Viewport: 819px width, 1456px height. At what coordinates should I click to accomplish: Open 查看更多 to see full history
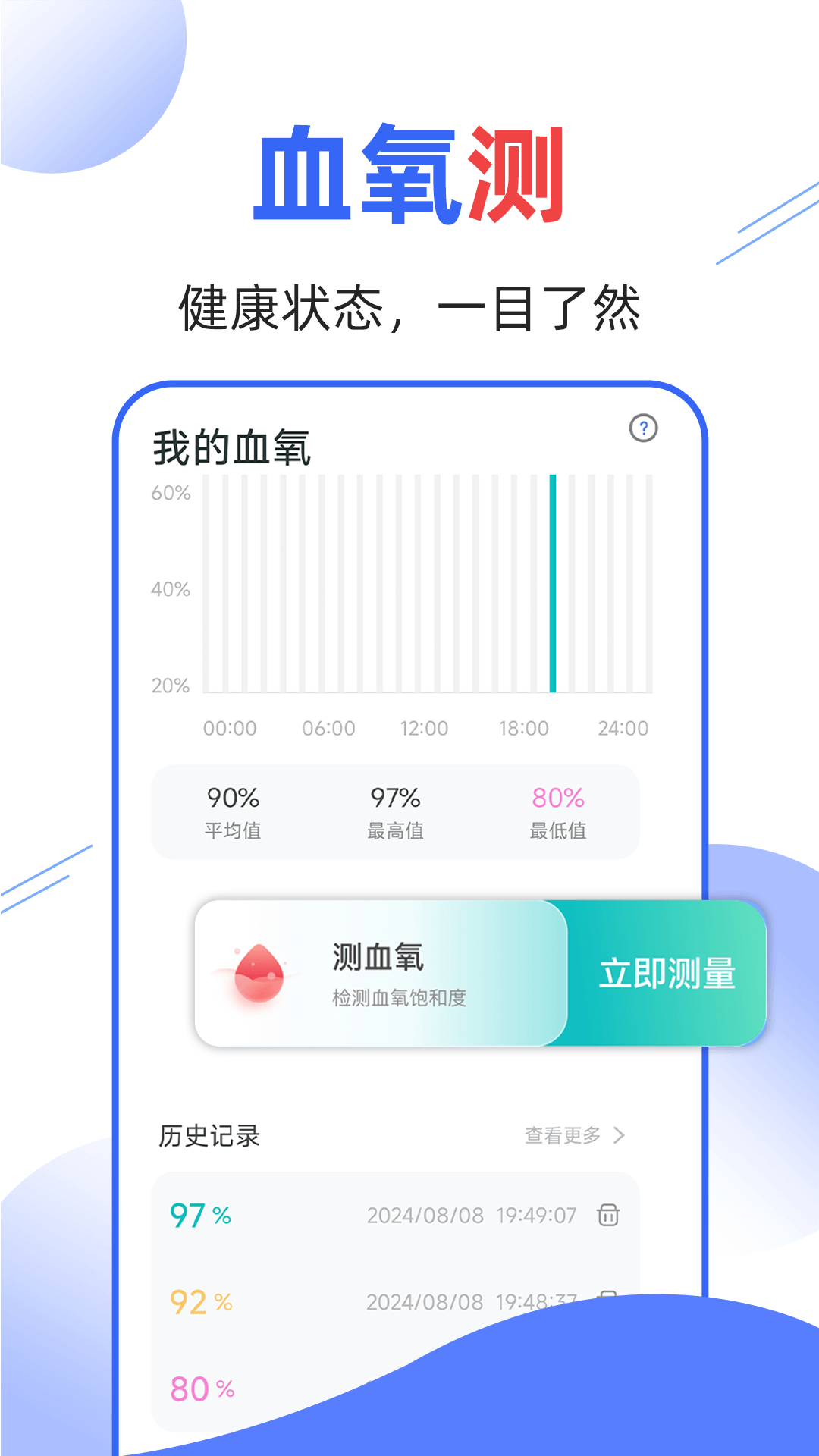click(561, 1135)
